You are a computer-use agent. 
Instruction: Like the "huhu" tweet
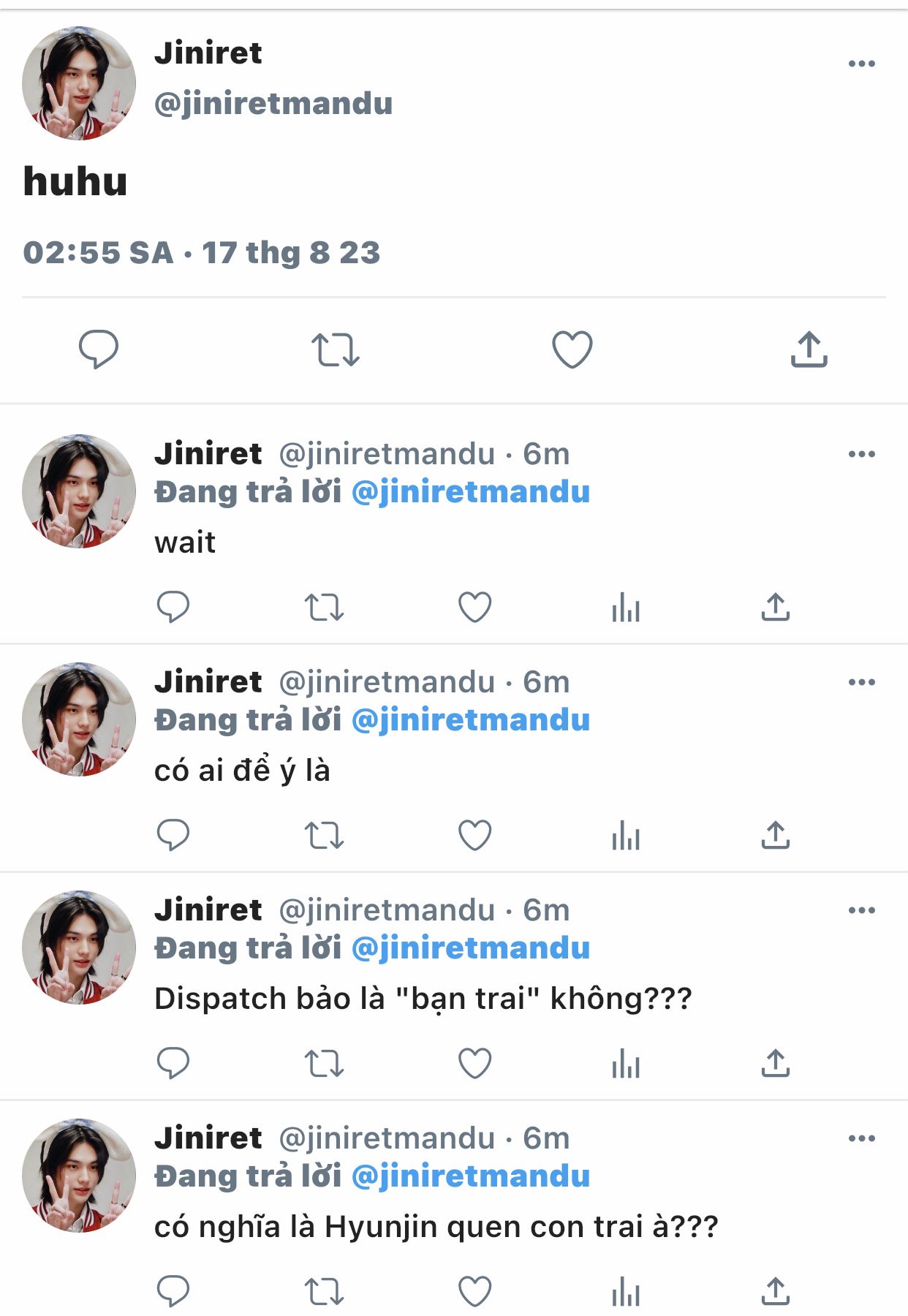(x=572, y=349)
